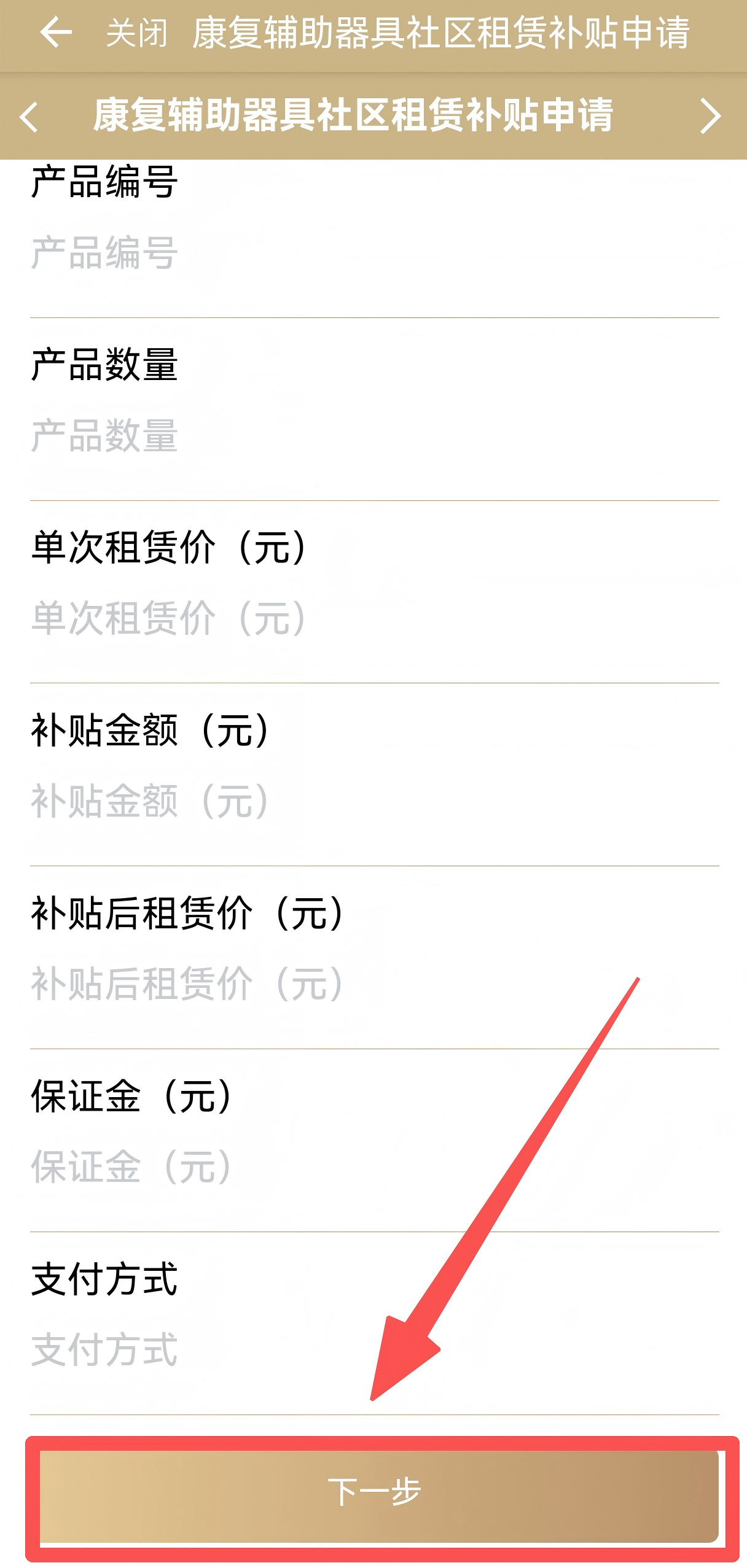747x1568 pixels.
Task: Select the 单次租赁价（元） field
Action: [x=373, y=618]
